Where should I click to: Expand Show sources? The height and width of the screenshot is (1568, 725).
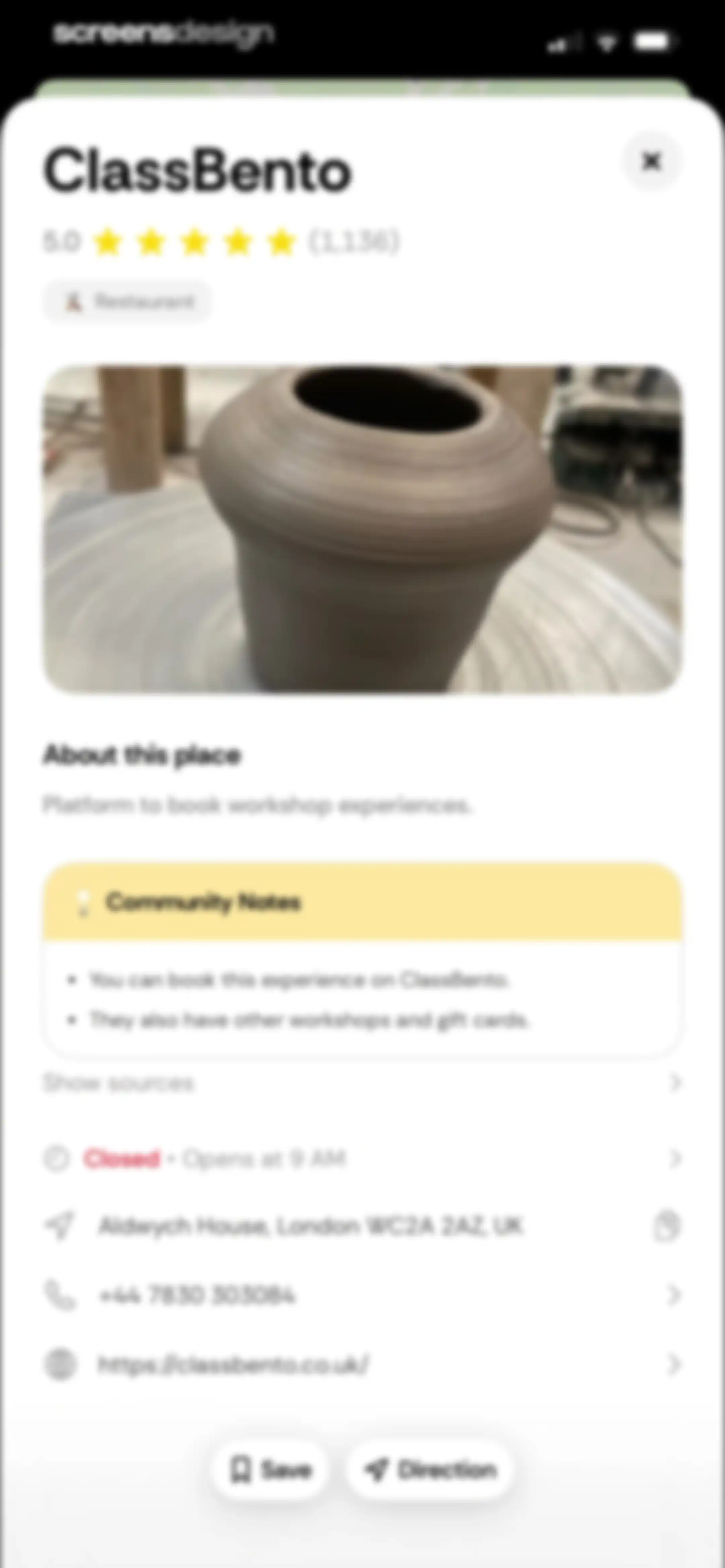[x=363, y=1083]
